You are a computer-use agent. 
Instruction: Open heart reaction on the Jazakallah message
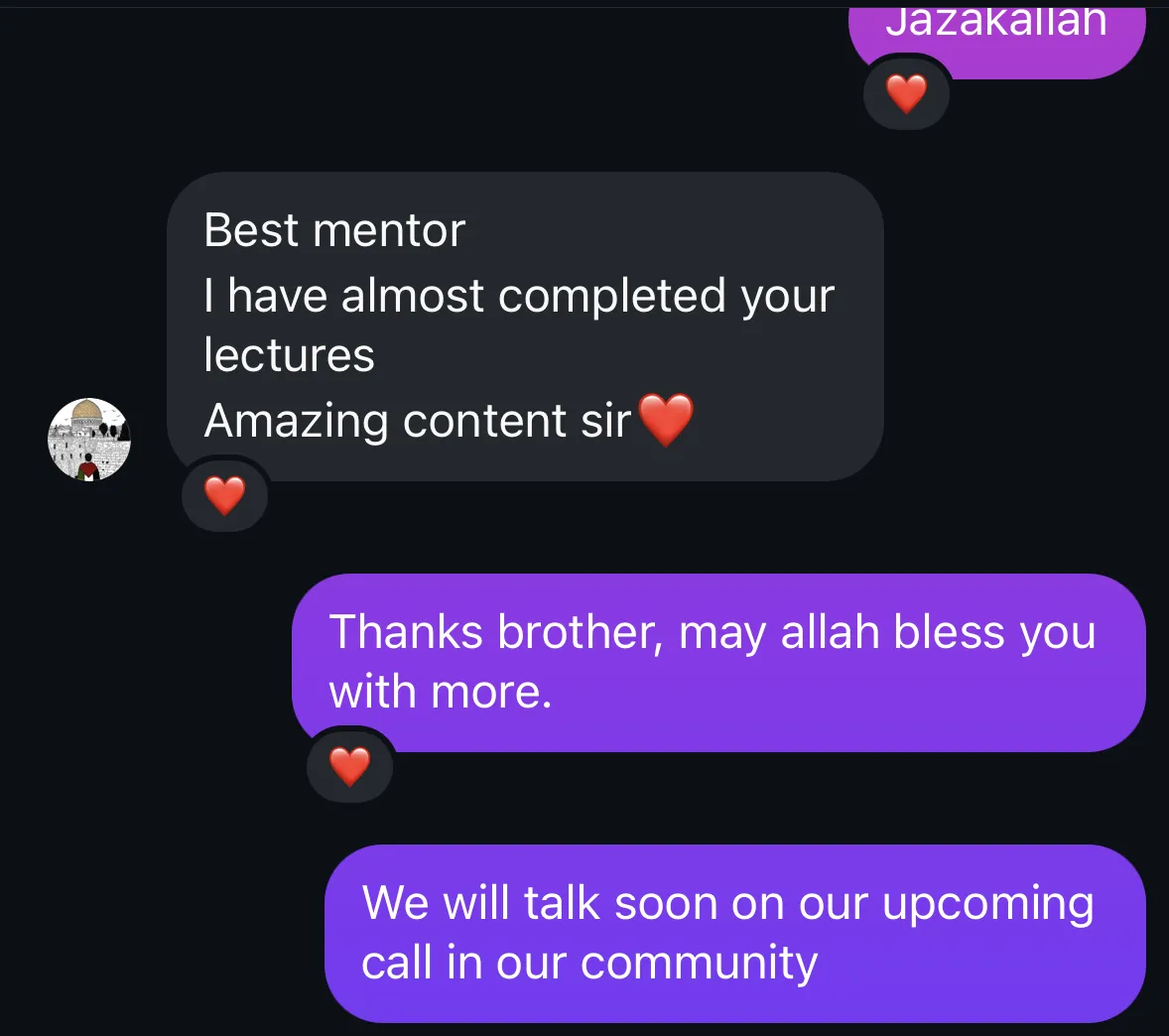coord(906,93)
